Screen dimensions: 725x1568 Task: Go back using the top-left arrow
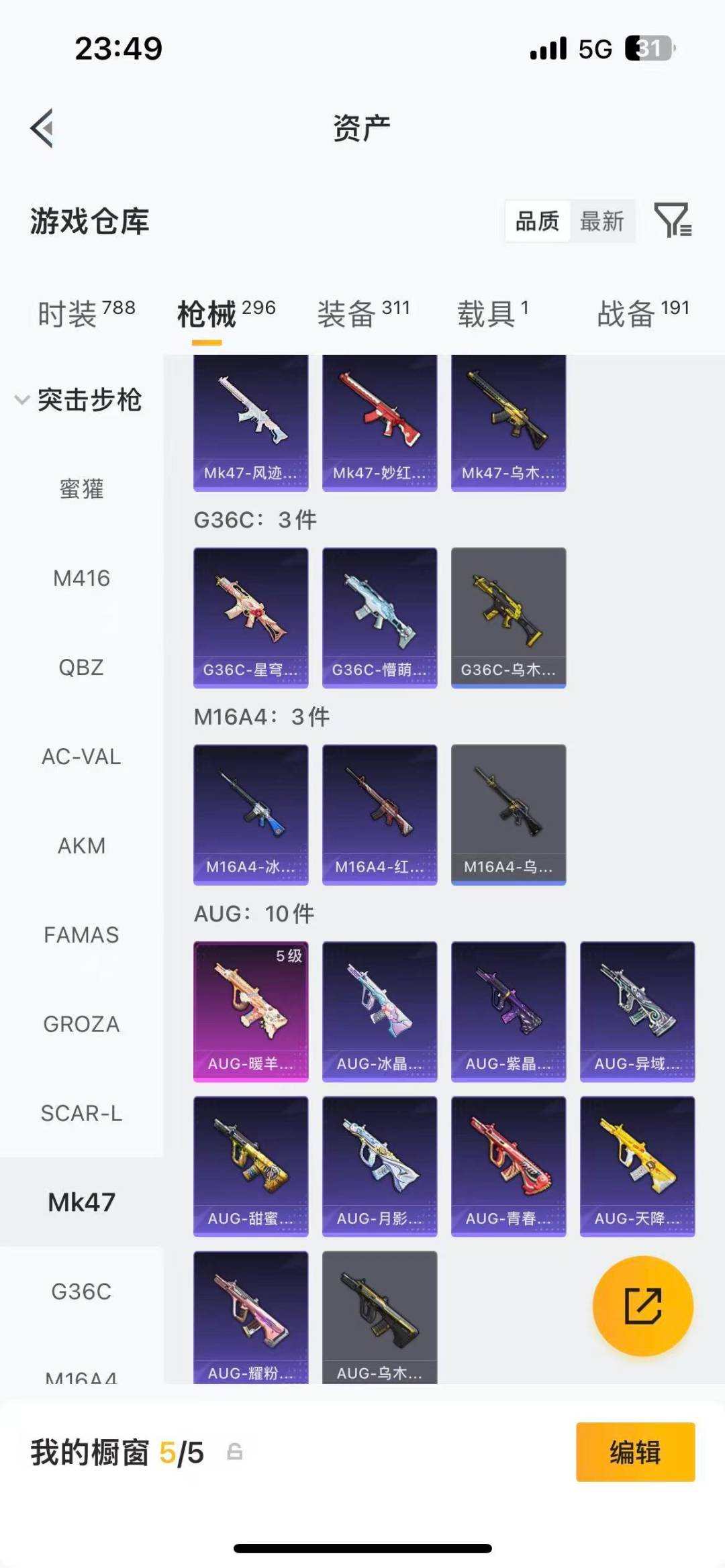point(42,127)
